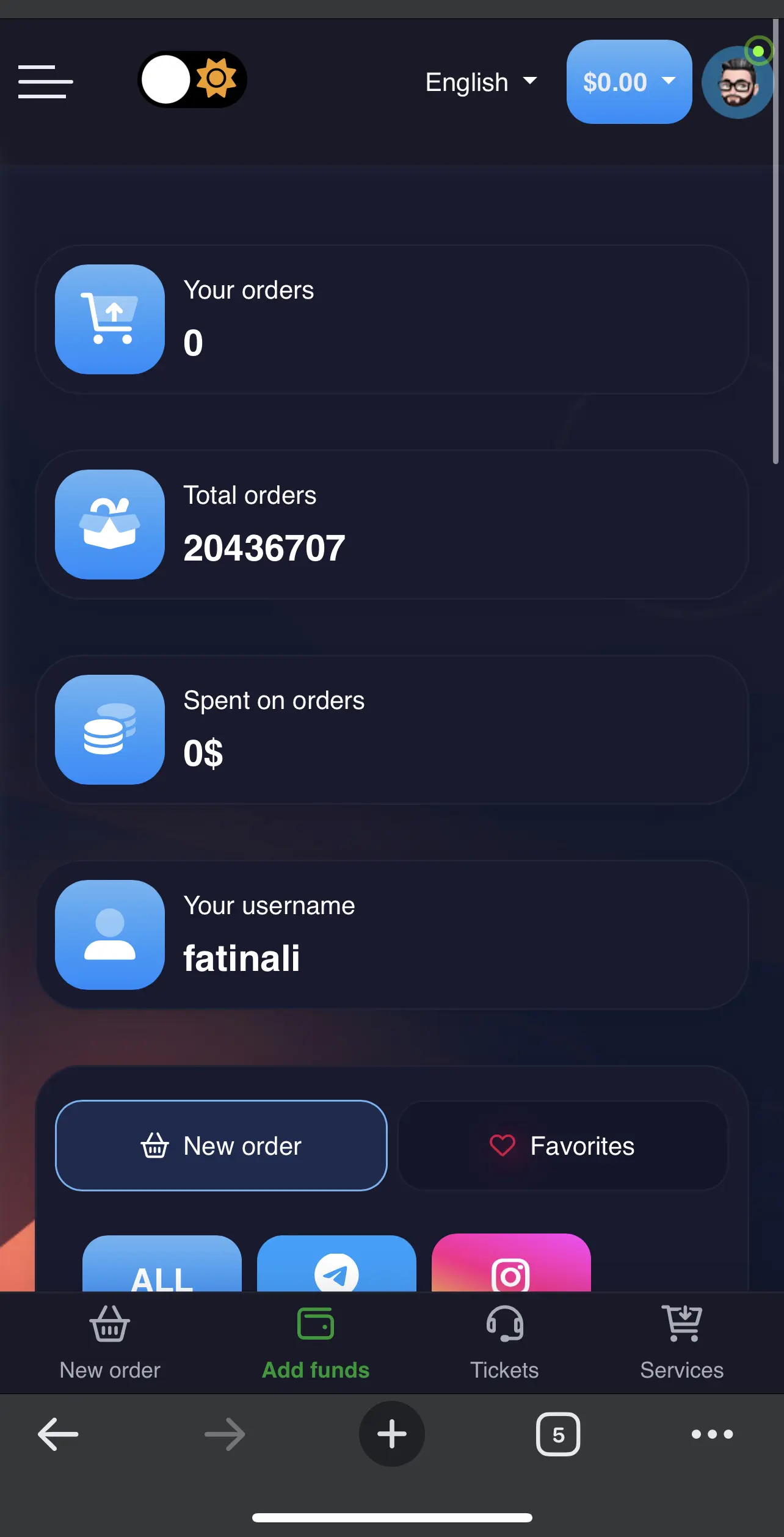
Task: Switch to the Favorites tab
Action: click(562, 1146)
